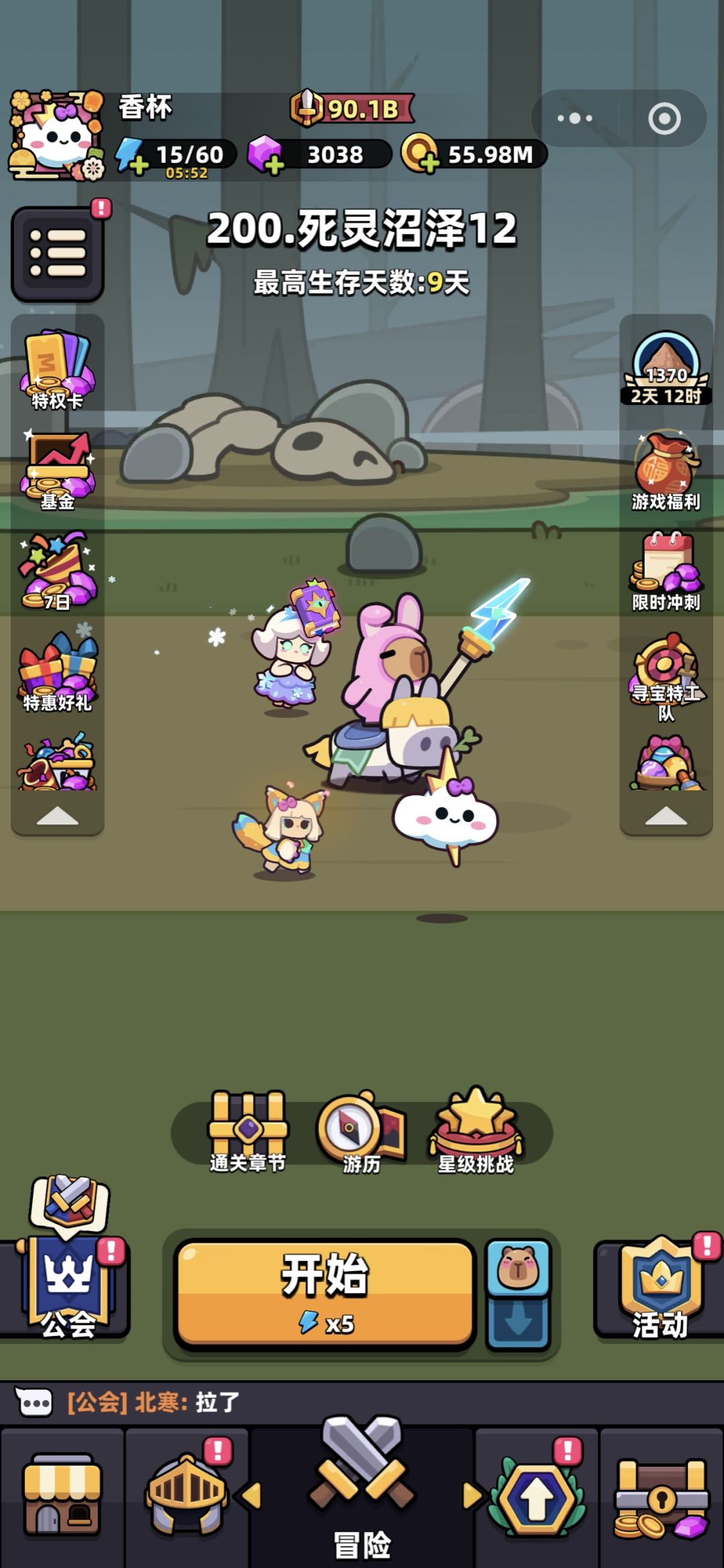The height and width of the screenshot is (1568, 724).
Task: Open the 游历 travel feature
Action: coord(362,1132)
